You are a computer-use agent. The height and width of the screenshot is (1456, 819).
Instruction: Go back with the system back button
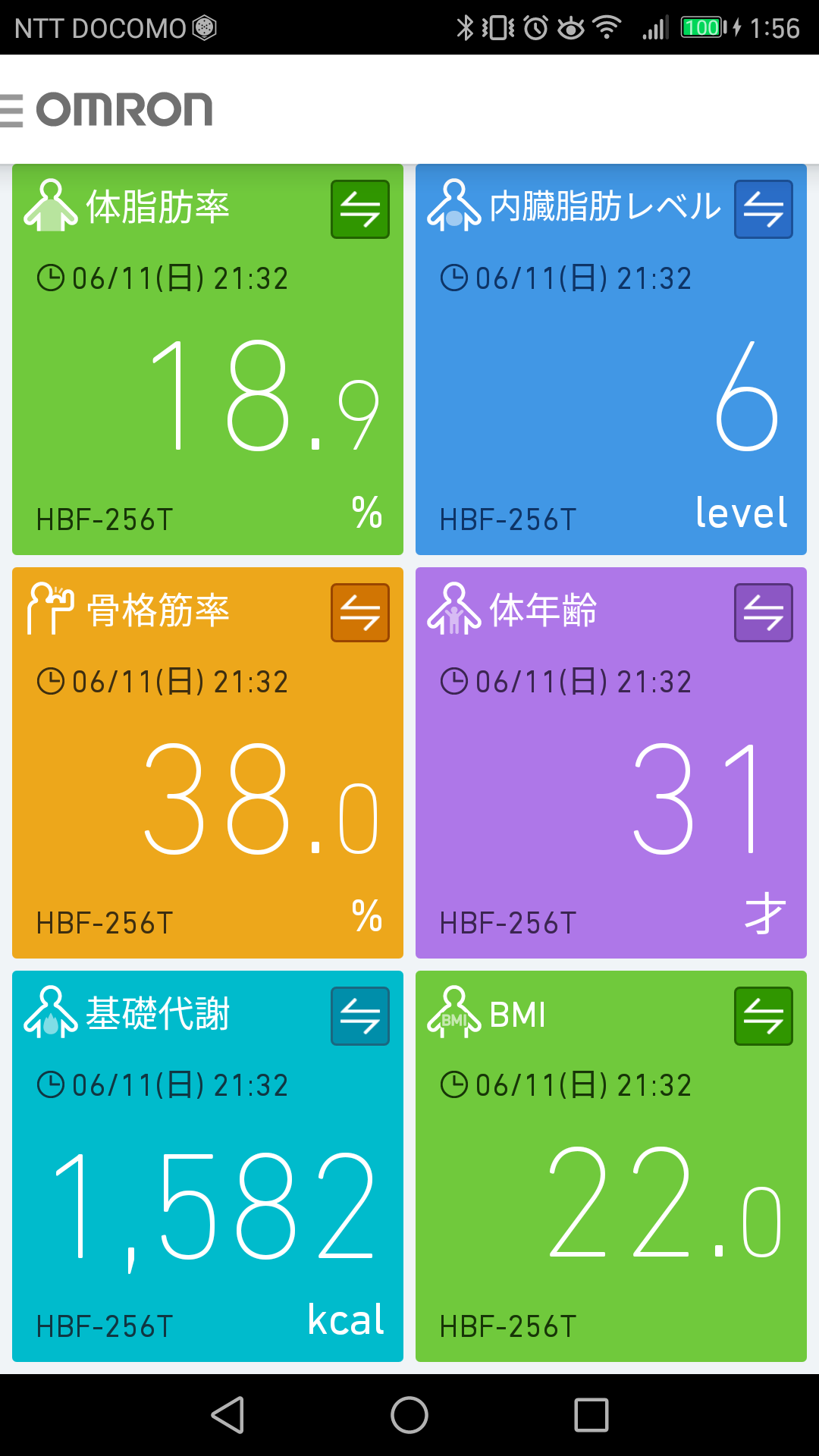pos(227,1415)
